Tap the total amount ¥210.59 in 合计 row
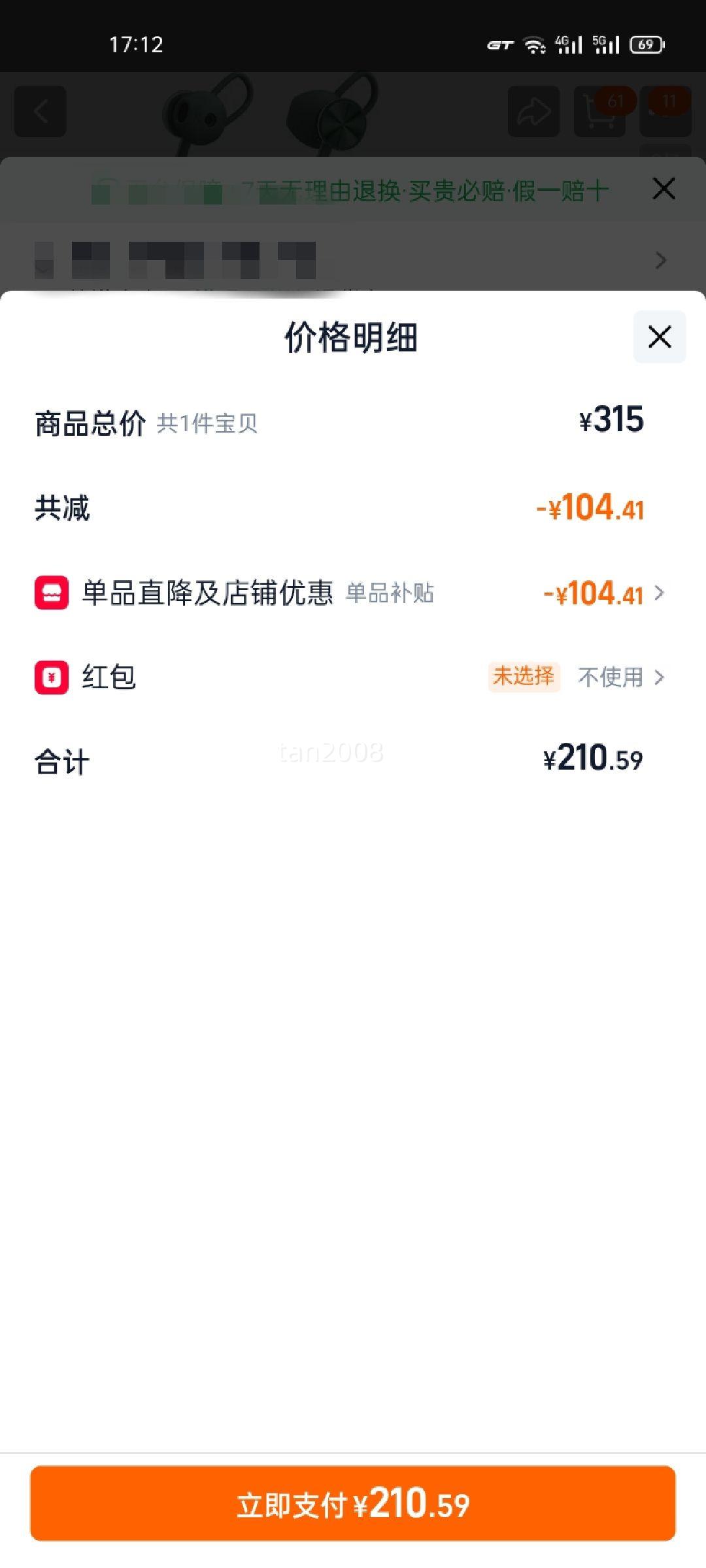The height and width of the screenshot is (1568, 706). 594,758
